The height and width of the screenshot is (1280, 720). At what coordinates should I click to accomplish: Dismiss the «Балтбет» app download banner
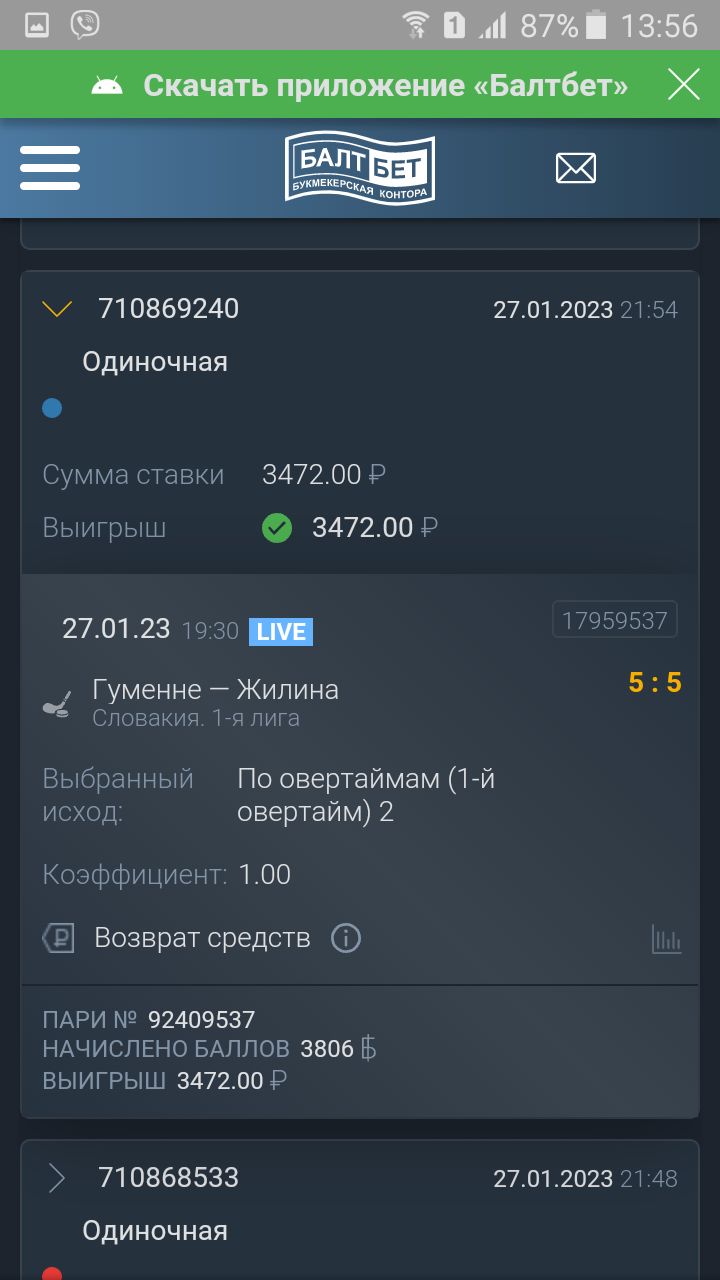(684, 85)
